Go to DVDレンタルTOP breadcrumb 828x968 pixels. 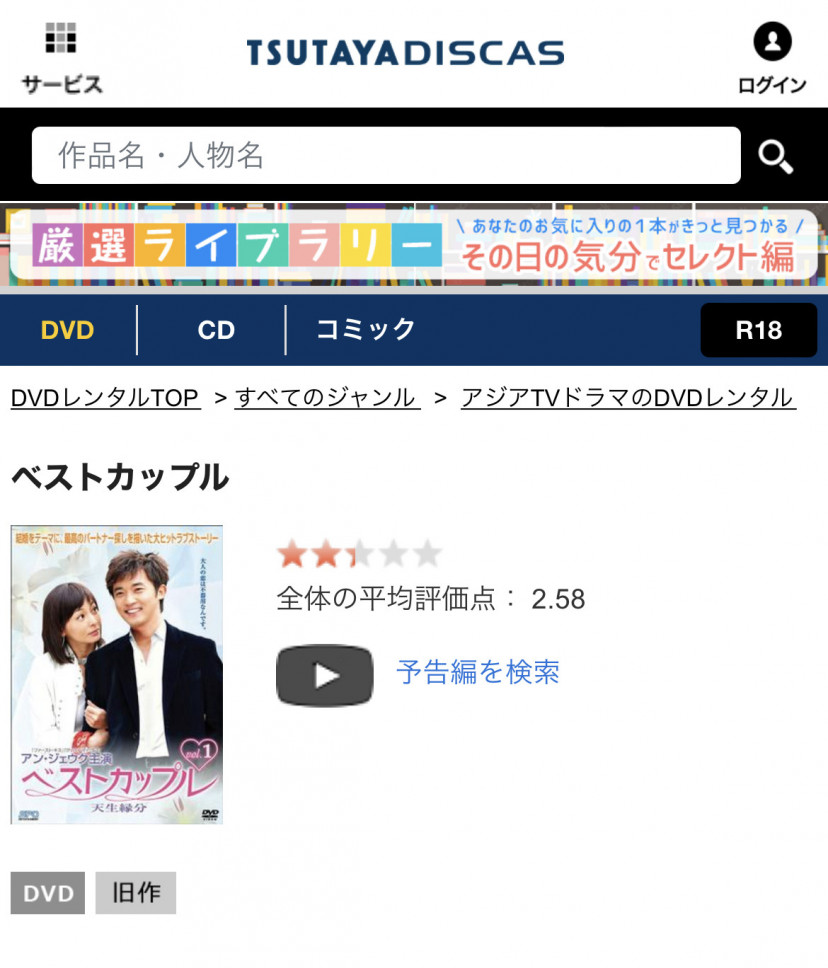(105, 398)
